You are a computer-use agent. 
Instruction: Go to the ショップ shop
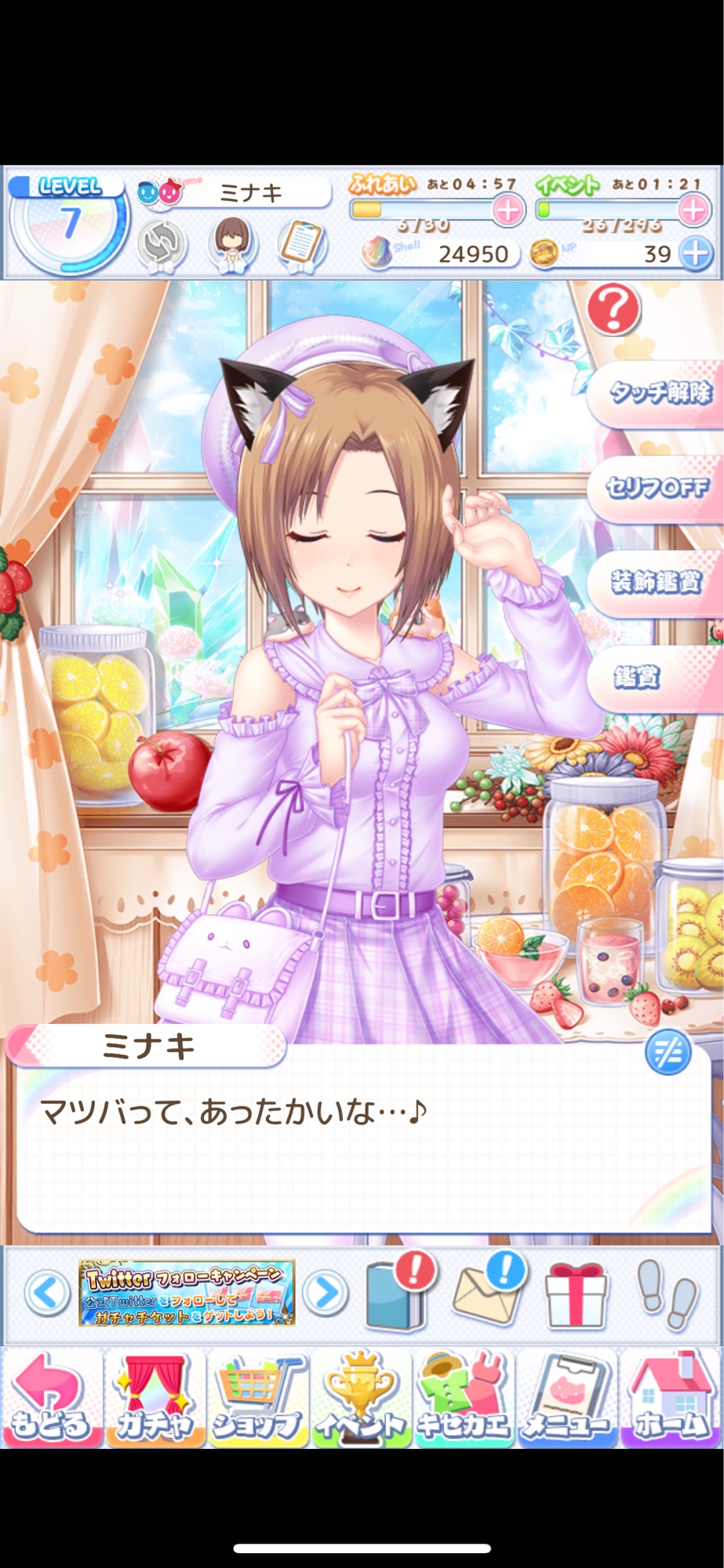click(258, 1399)
